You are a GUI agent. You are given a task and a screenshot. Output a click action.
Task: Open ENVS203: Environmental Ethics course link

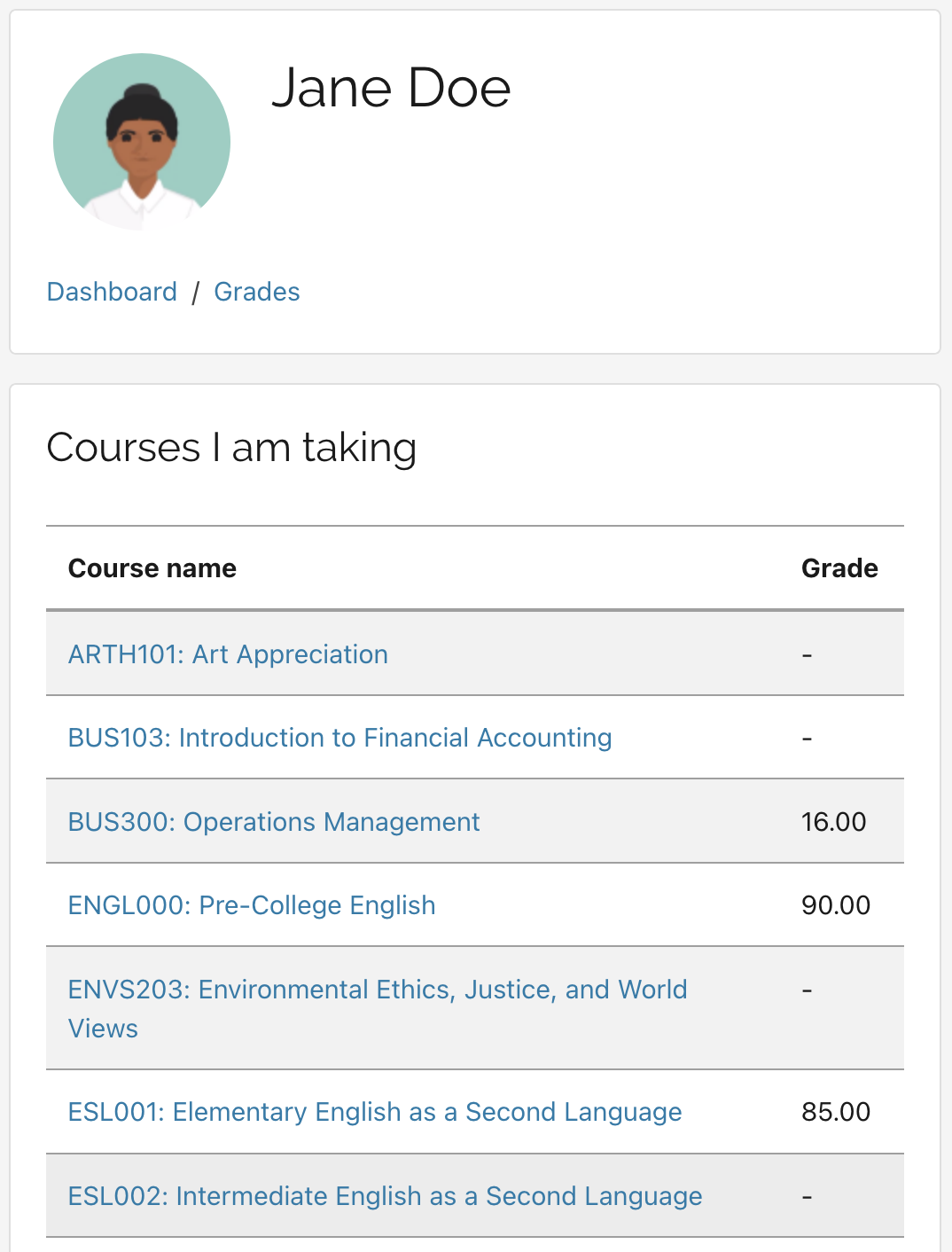[x=377, y=990]
